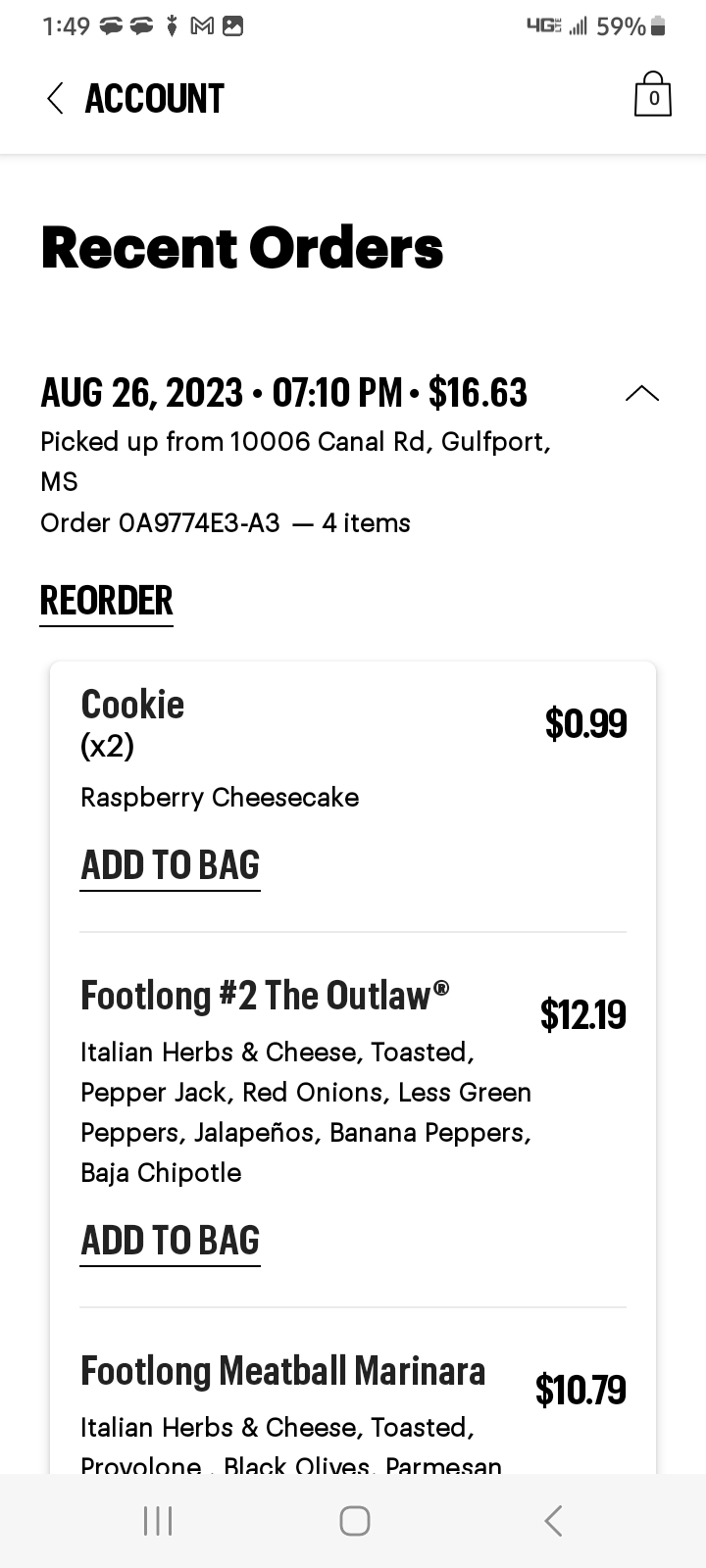
Task: Open the recent apps view
Action: [158, 1520]
